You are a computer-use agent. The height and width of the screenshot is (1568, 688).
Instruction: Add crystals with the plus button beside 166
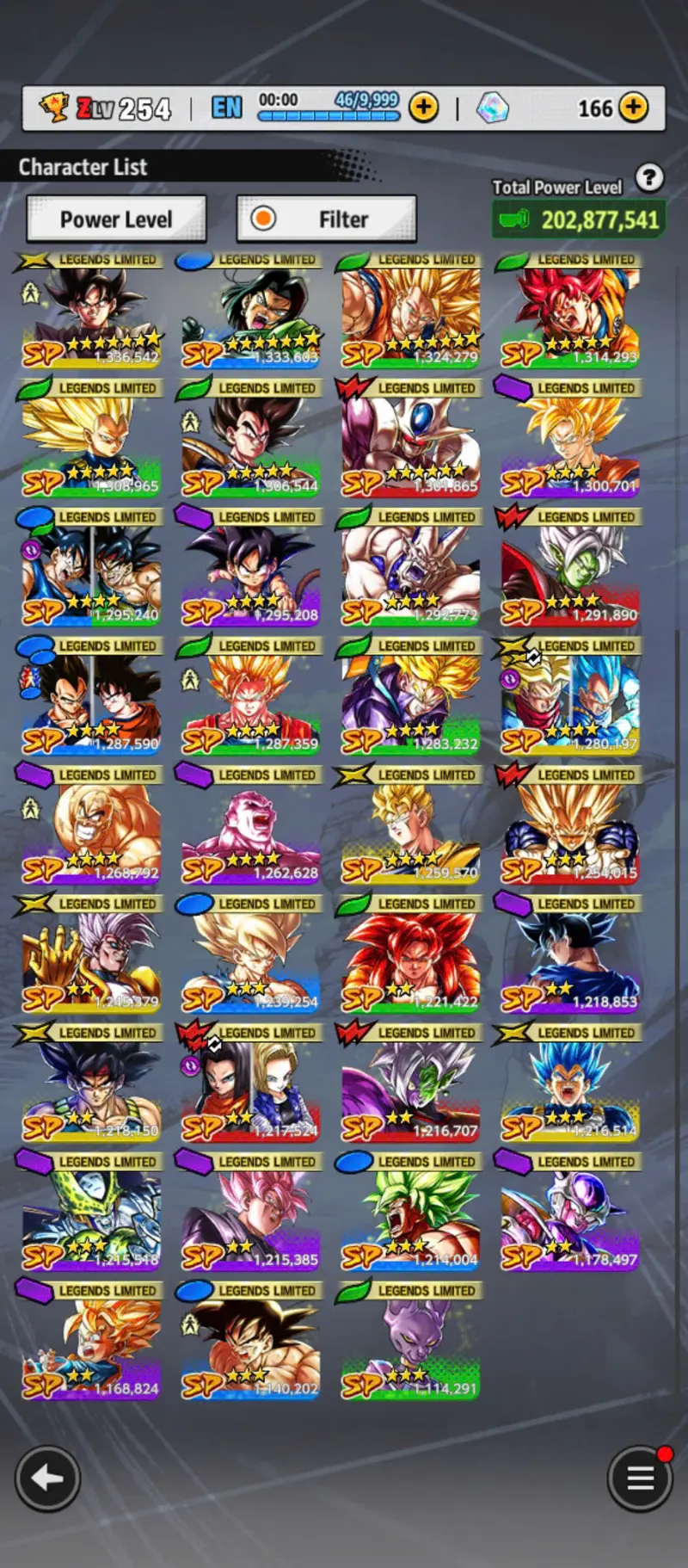634,108
